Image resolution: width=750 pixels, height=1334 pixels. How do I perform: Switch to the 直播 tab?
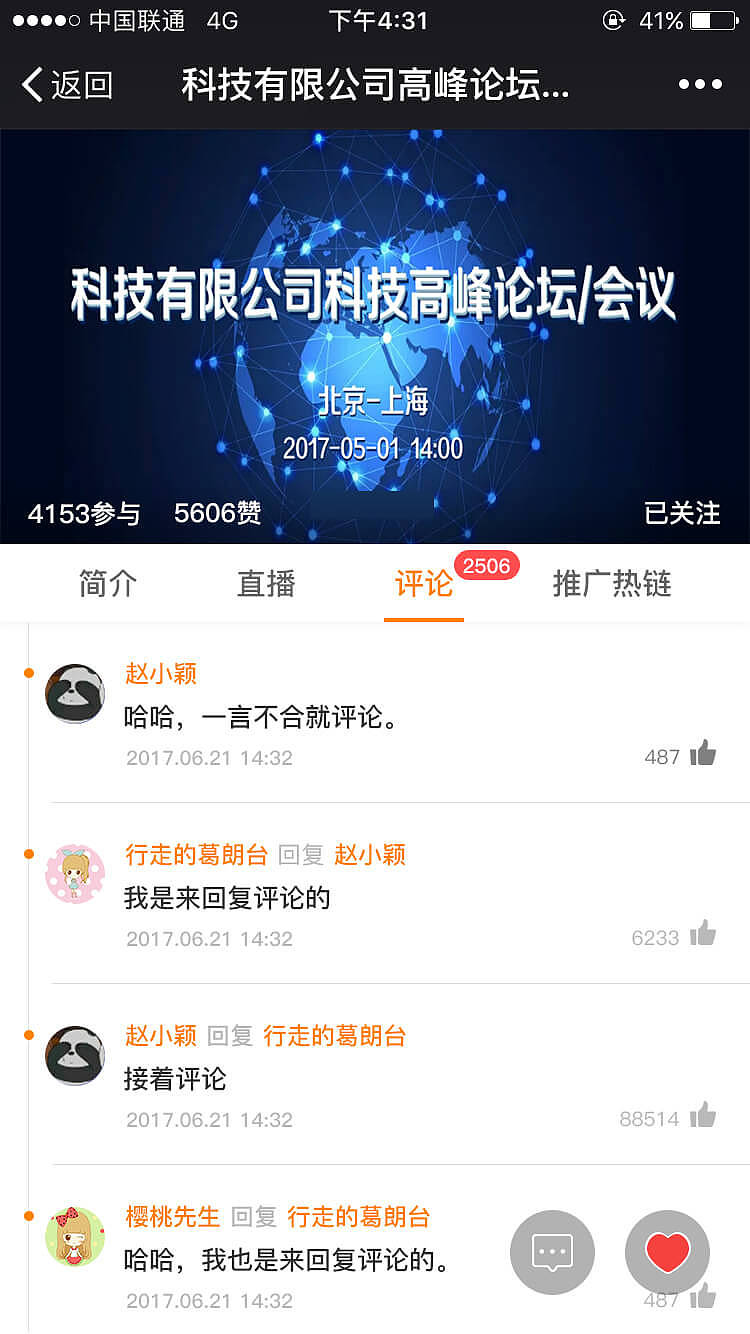click(x=264, y=583)
